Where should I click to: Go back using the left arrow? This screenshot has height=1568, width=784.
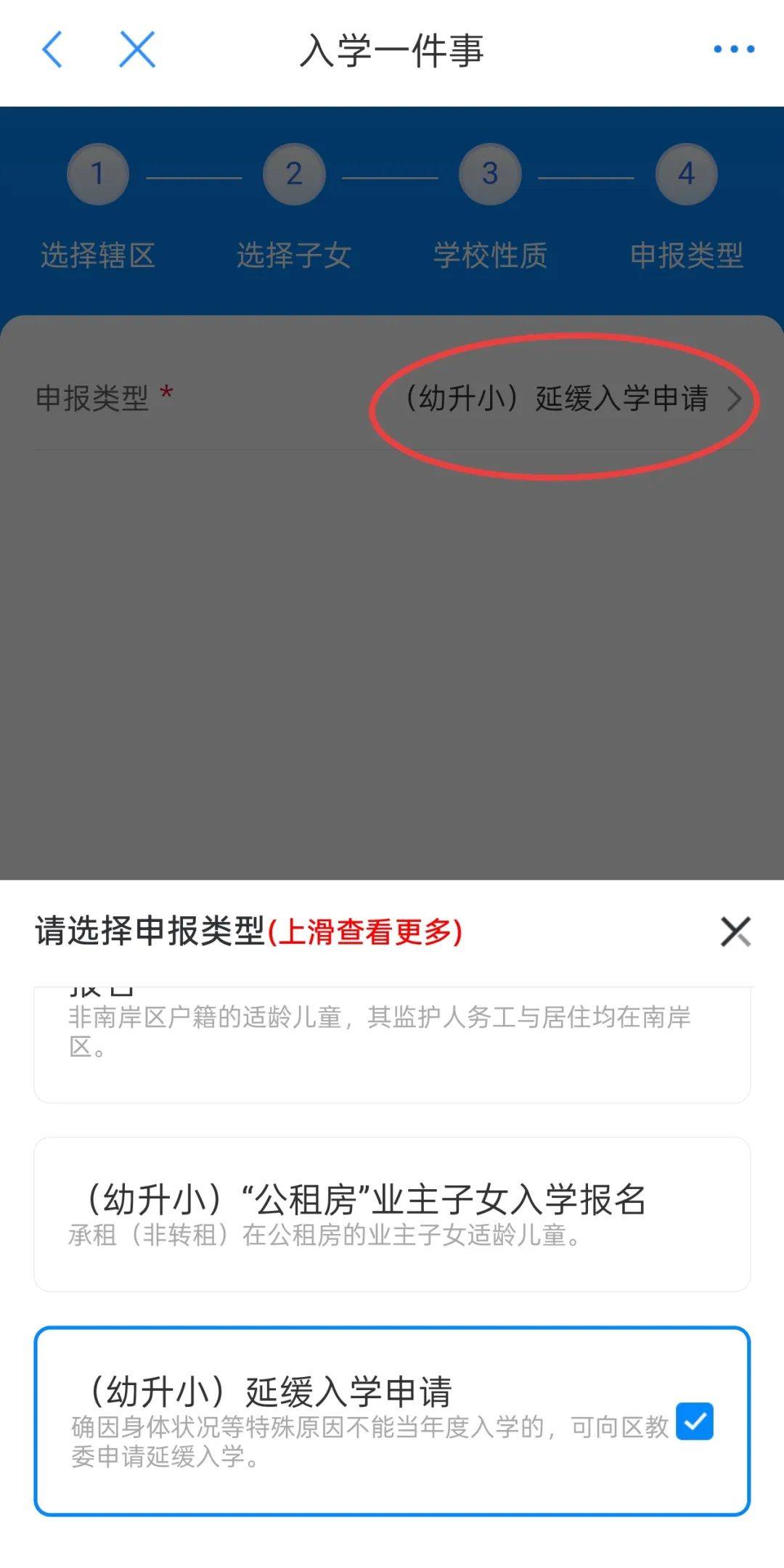(52, 49)
